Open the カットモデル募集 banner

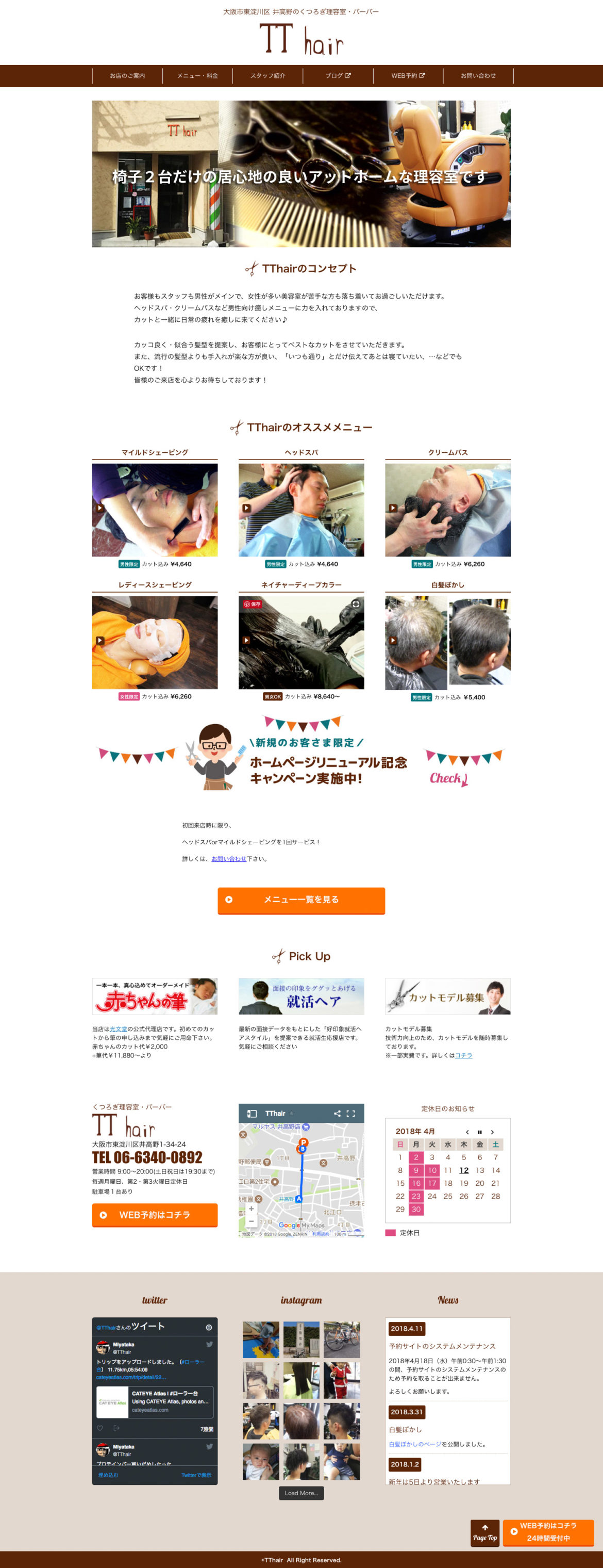tap(448, 997)
